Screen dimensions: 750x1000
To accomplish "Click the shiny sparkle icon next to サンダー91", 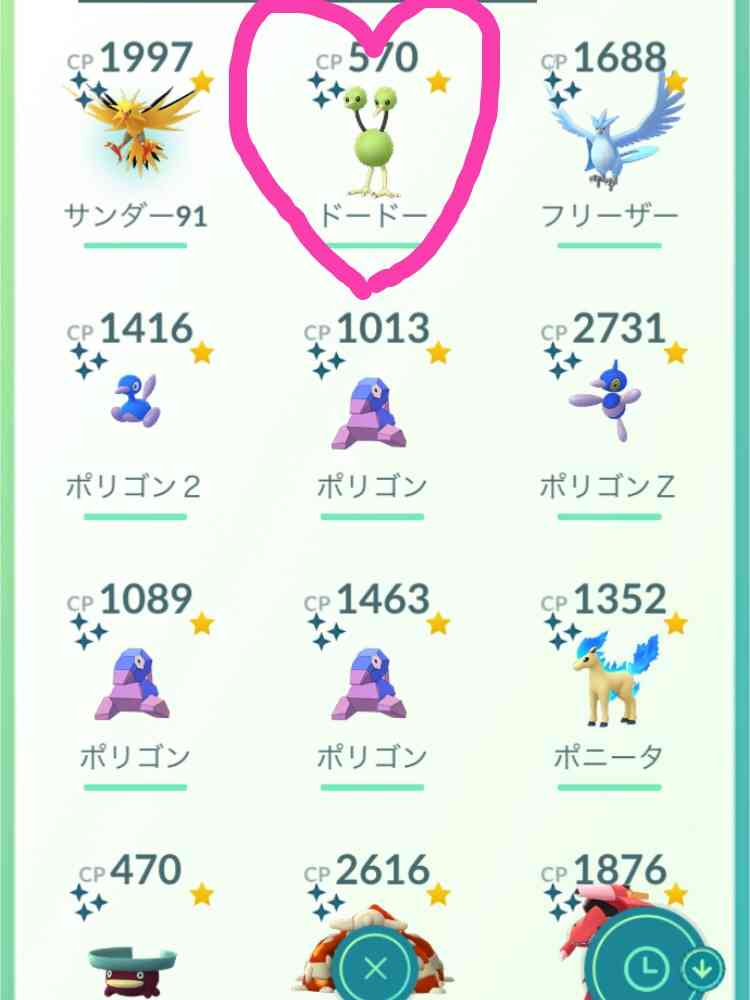I will click(x=85, y=90).
